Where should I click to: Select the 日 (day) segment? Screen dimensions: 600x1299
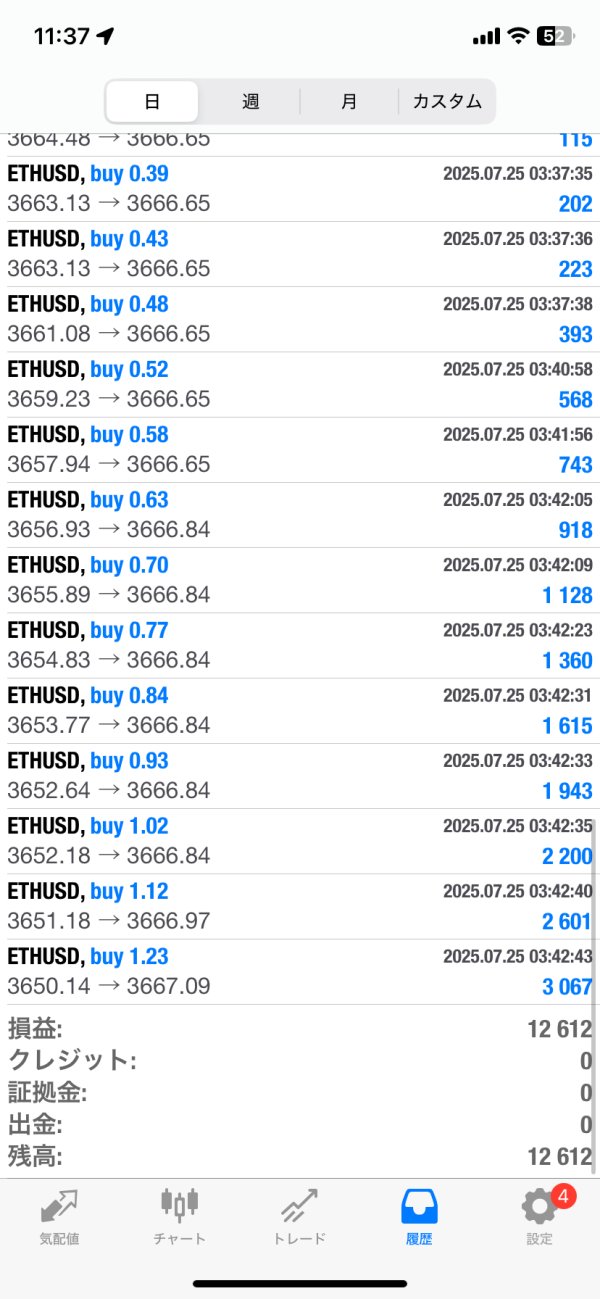(152, 101)
